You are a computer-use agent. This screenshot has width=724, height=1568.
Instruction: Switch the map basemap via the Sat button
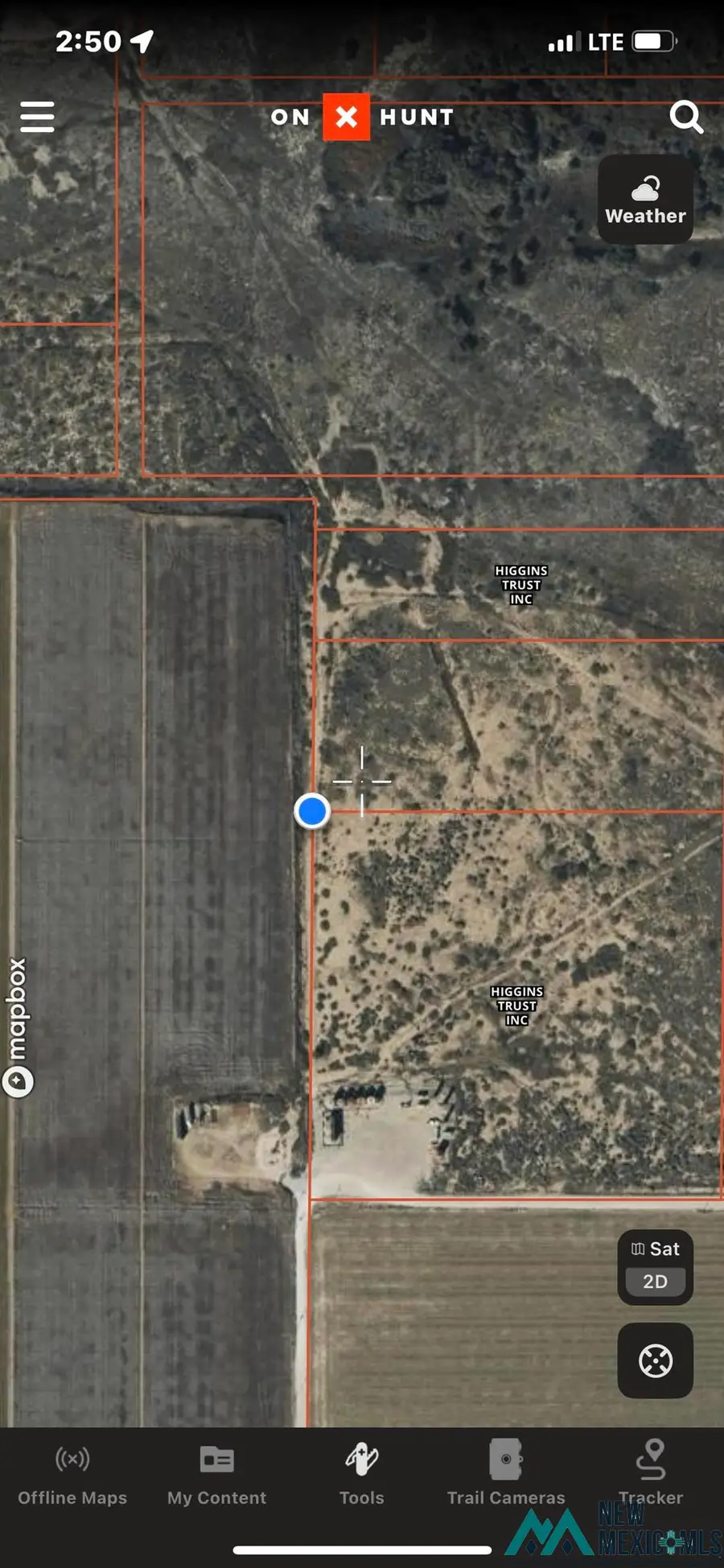click(x=656, y=1249)
